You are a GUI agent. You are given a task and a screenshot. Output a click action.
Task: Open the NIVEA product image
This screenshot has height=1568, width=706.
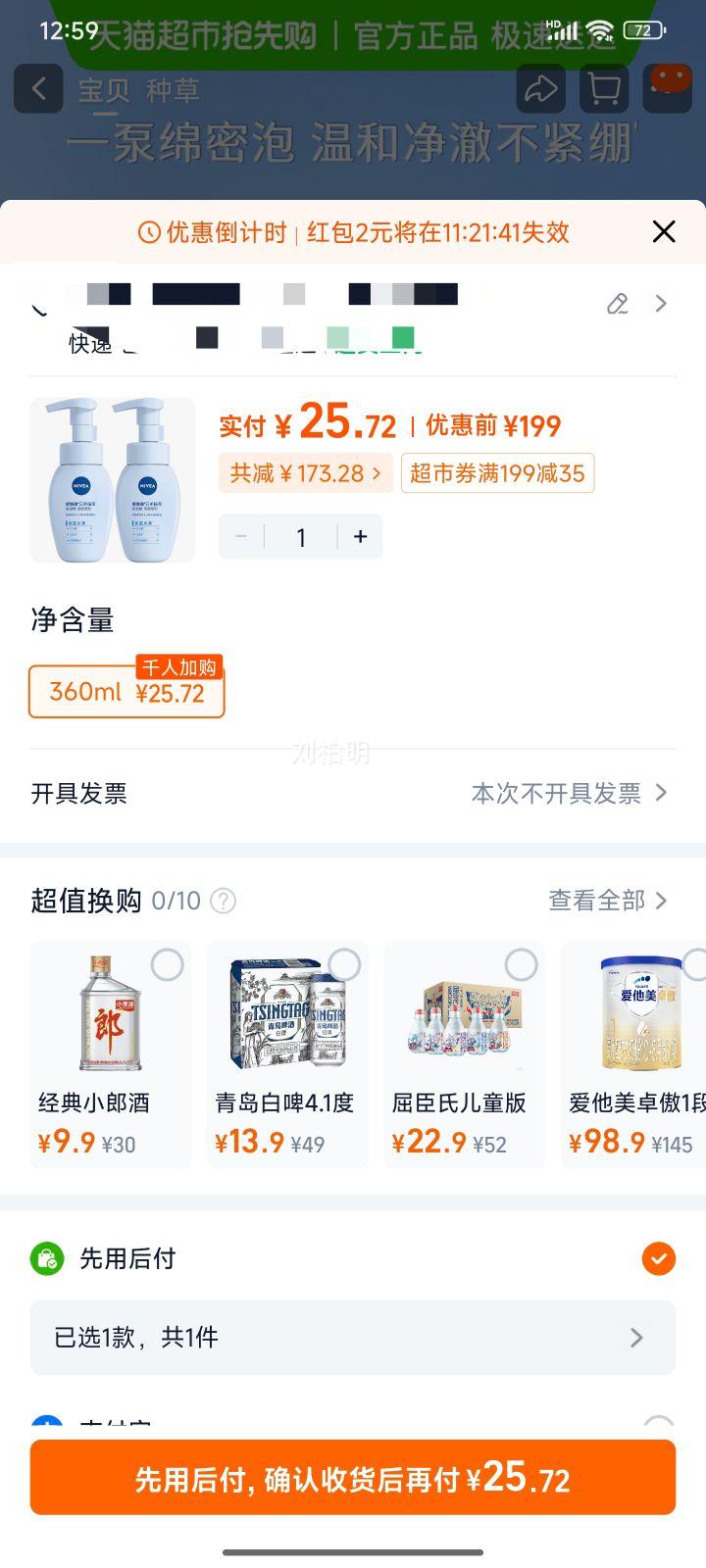pyautogui.click(x=113, y=480)
